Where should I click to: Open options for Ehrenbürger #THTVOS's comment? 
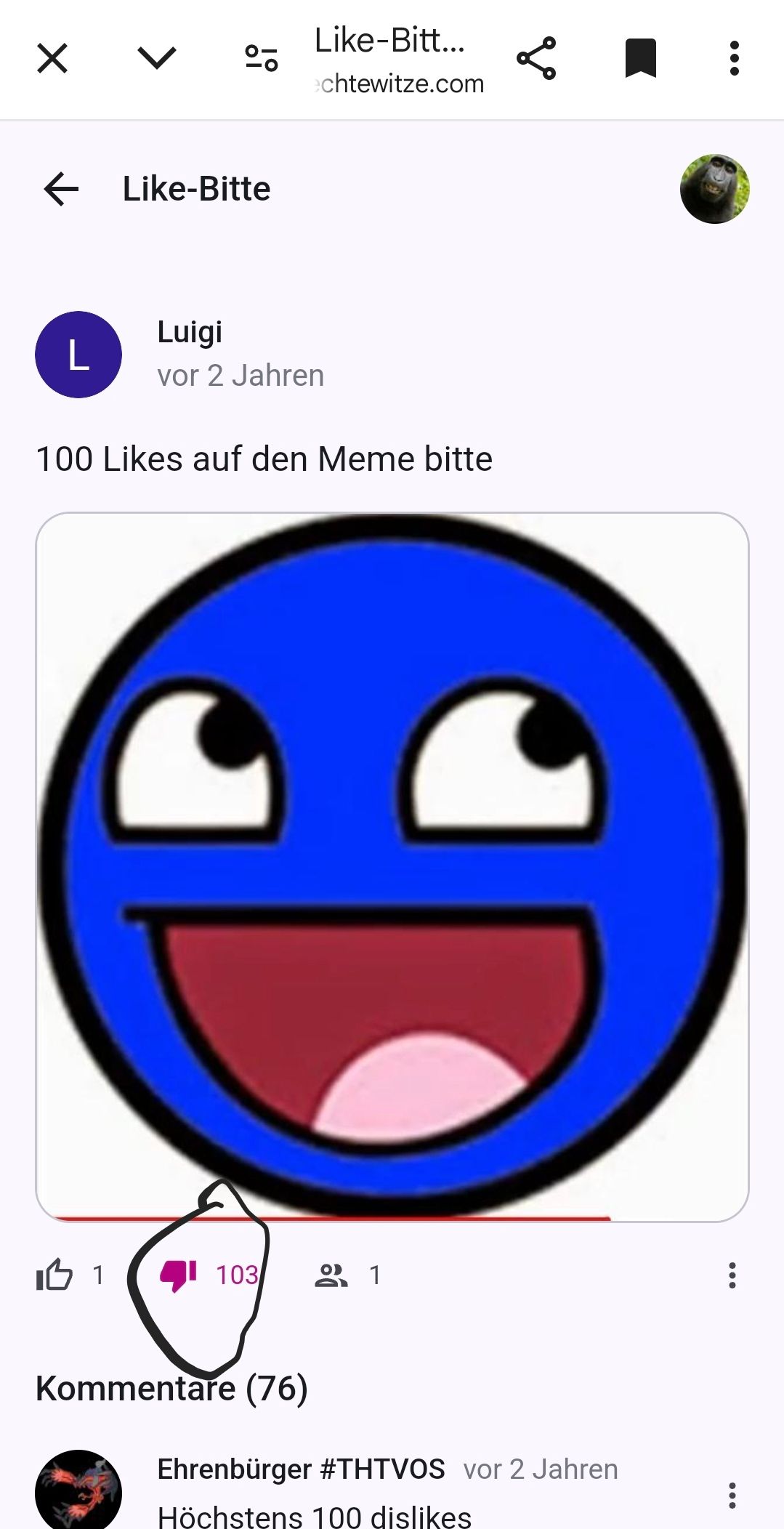coord(732,1495)
